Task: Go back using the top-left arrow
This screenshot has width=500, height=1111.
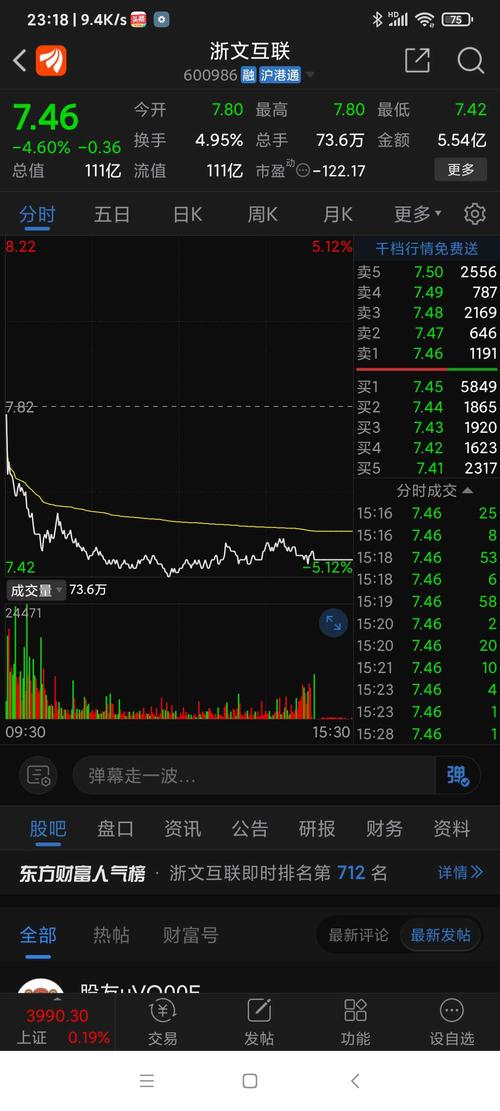Action: [x=20, y=61]
